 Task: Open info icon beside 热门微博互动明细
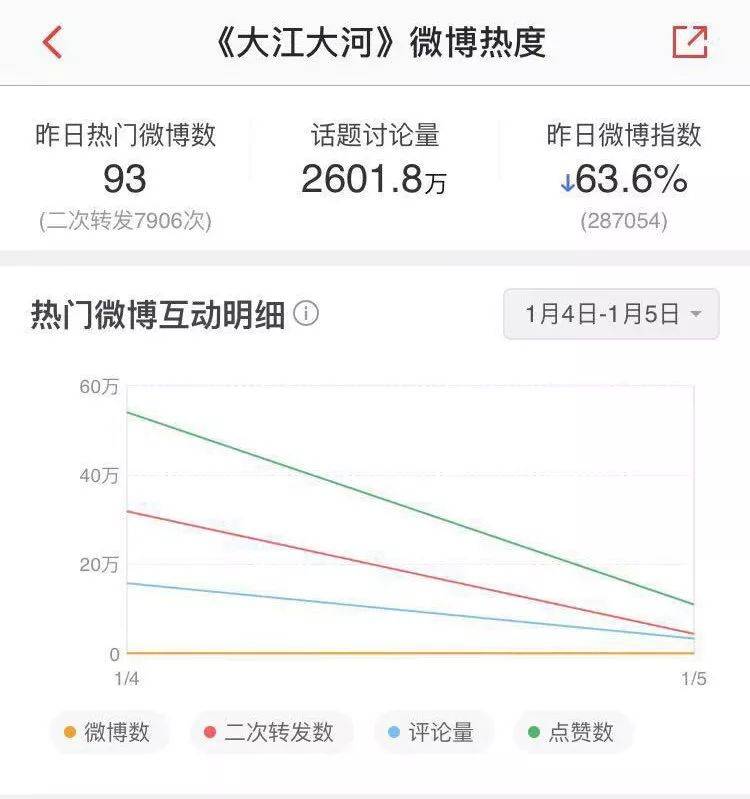[306, 315]
